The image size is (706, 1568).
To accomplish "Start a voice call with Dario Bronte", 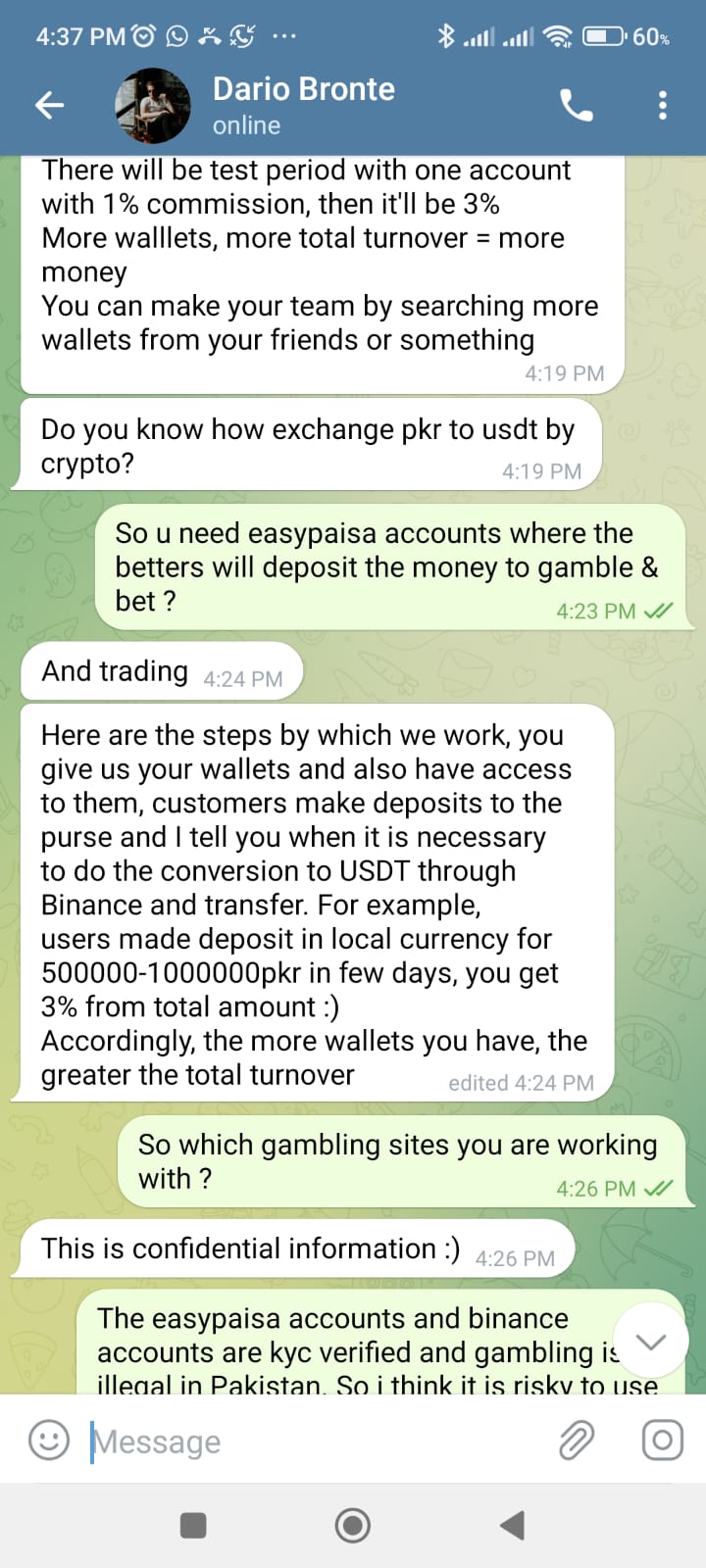I will pyautogui.click(x=577, y=105).
